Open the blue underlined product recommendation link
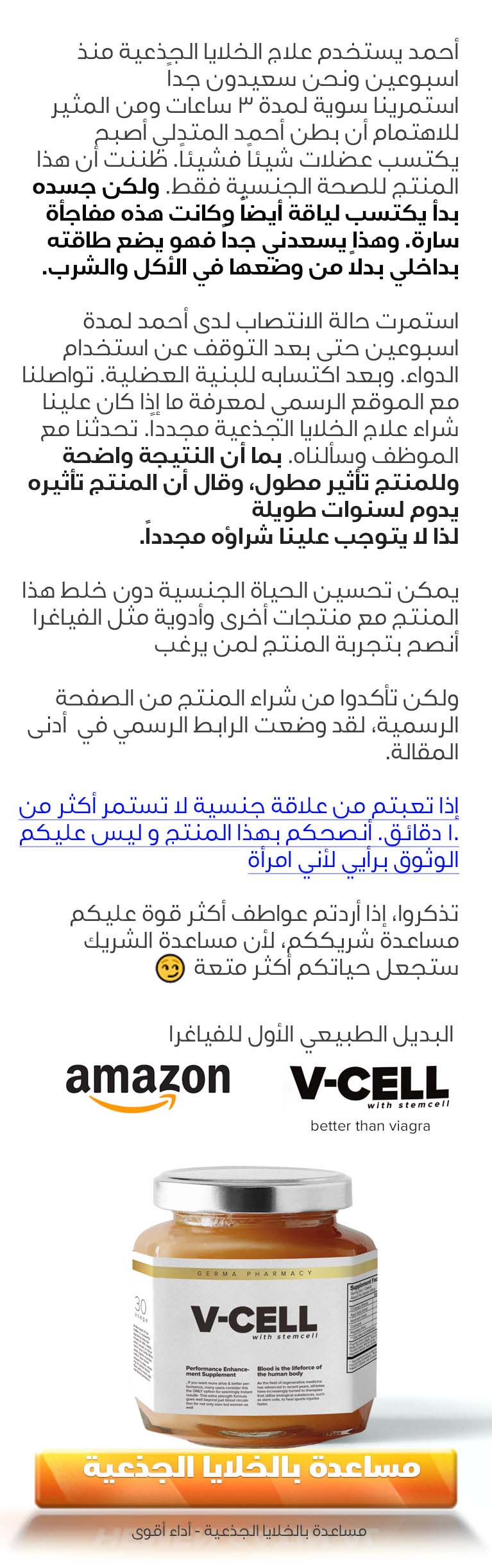492x1568 pixels. tap(239, 833)
